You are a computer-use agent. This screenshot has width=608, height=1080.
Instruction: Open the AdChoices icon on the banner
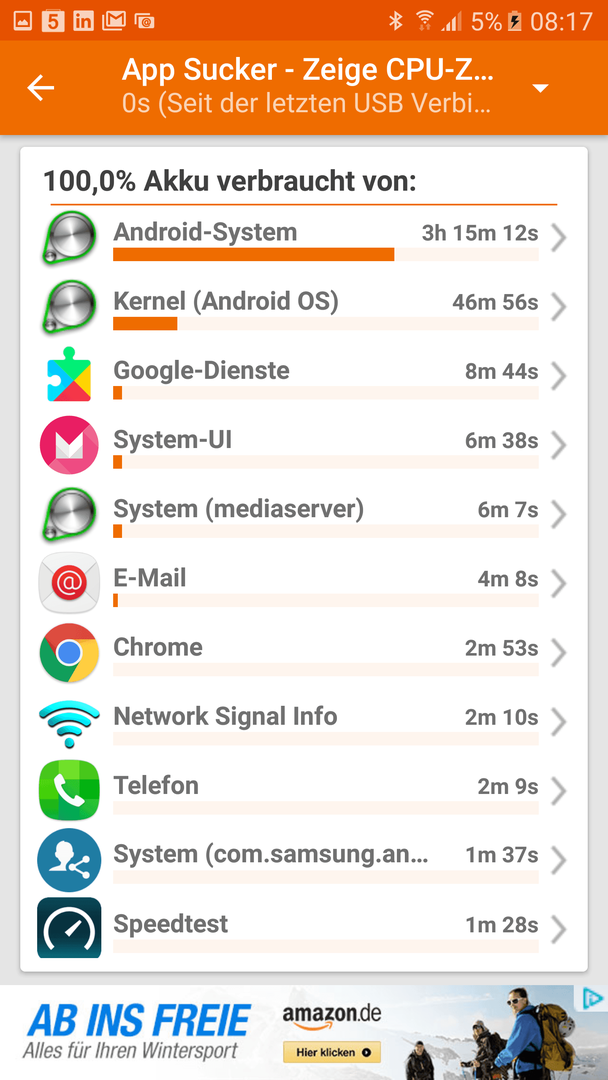coord(593,998)
